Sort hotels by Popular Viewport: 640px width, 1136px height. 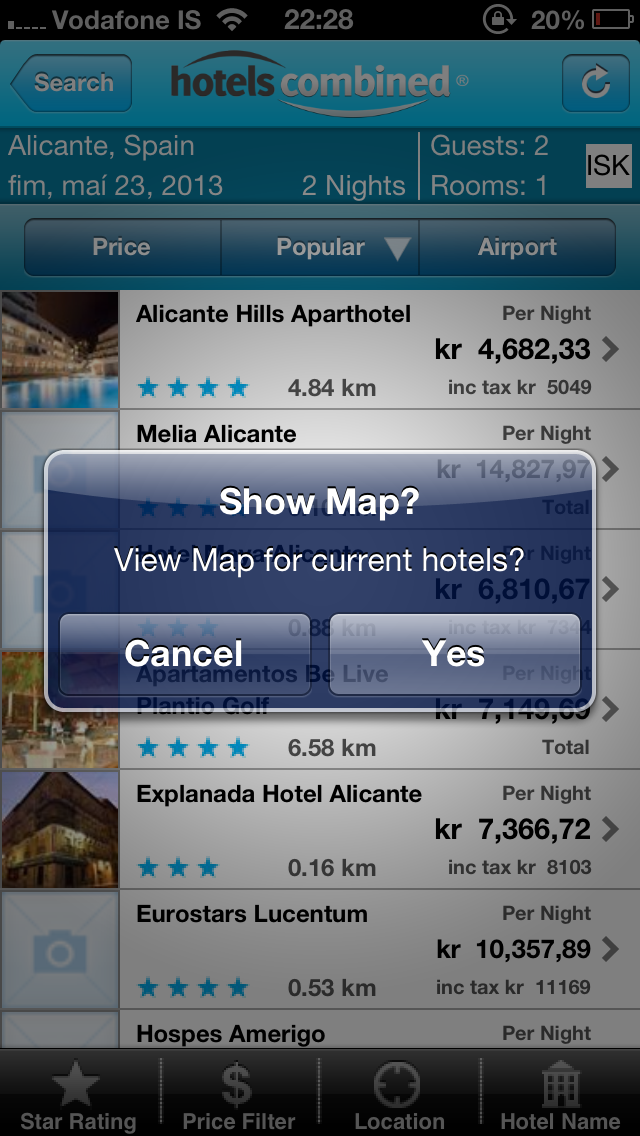(320, 247)
